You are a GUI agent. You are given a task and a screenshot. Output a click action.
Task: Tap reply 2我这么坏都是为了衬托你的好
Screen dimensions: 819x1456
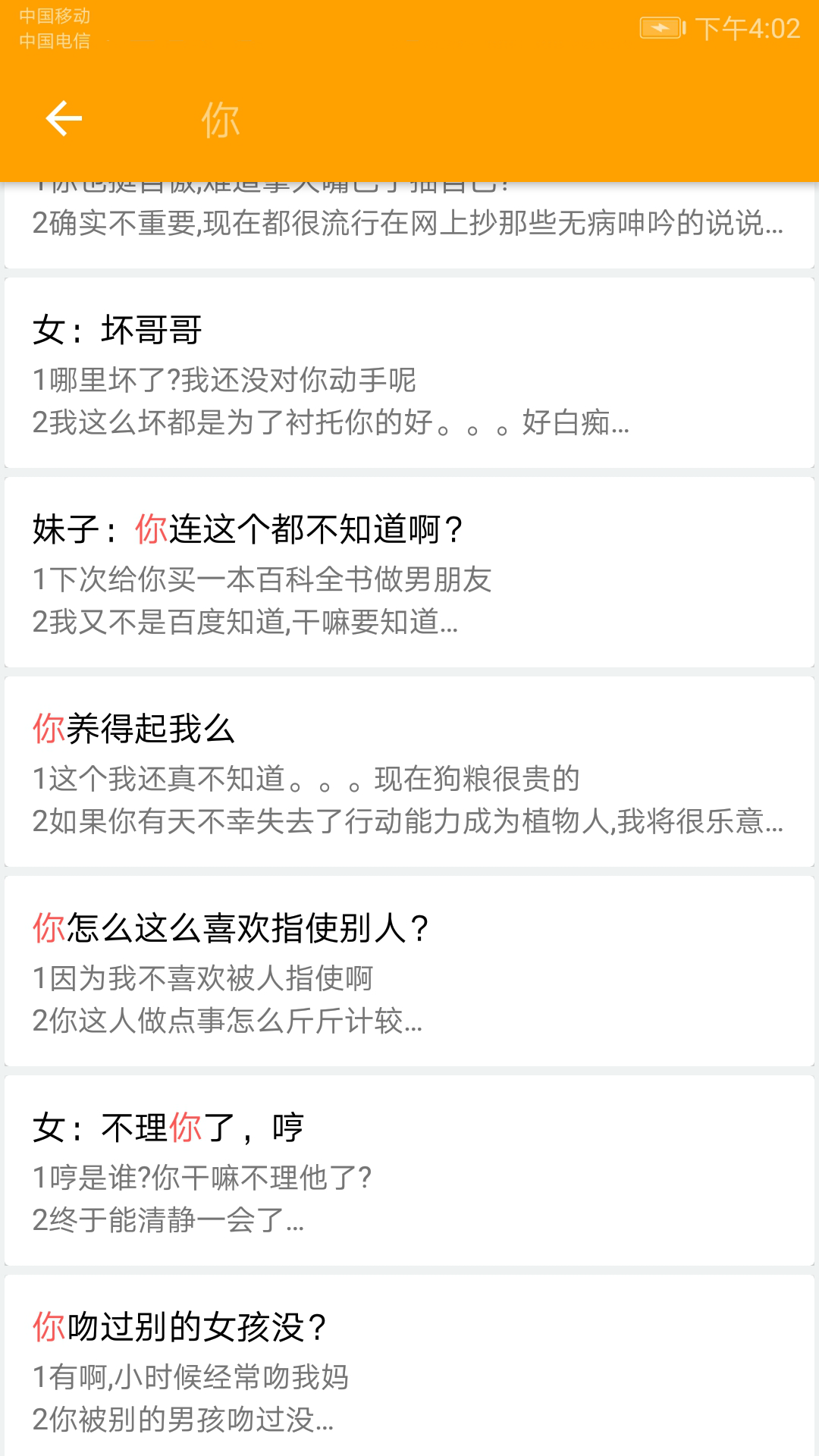(x=330, y=425)
